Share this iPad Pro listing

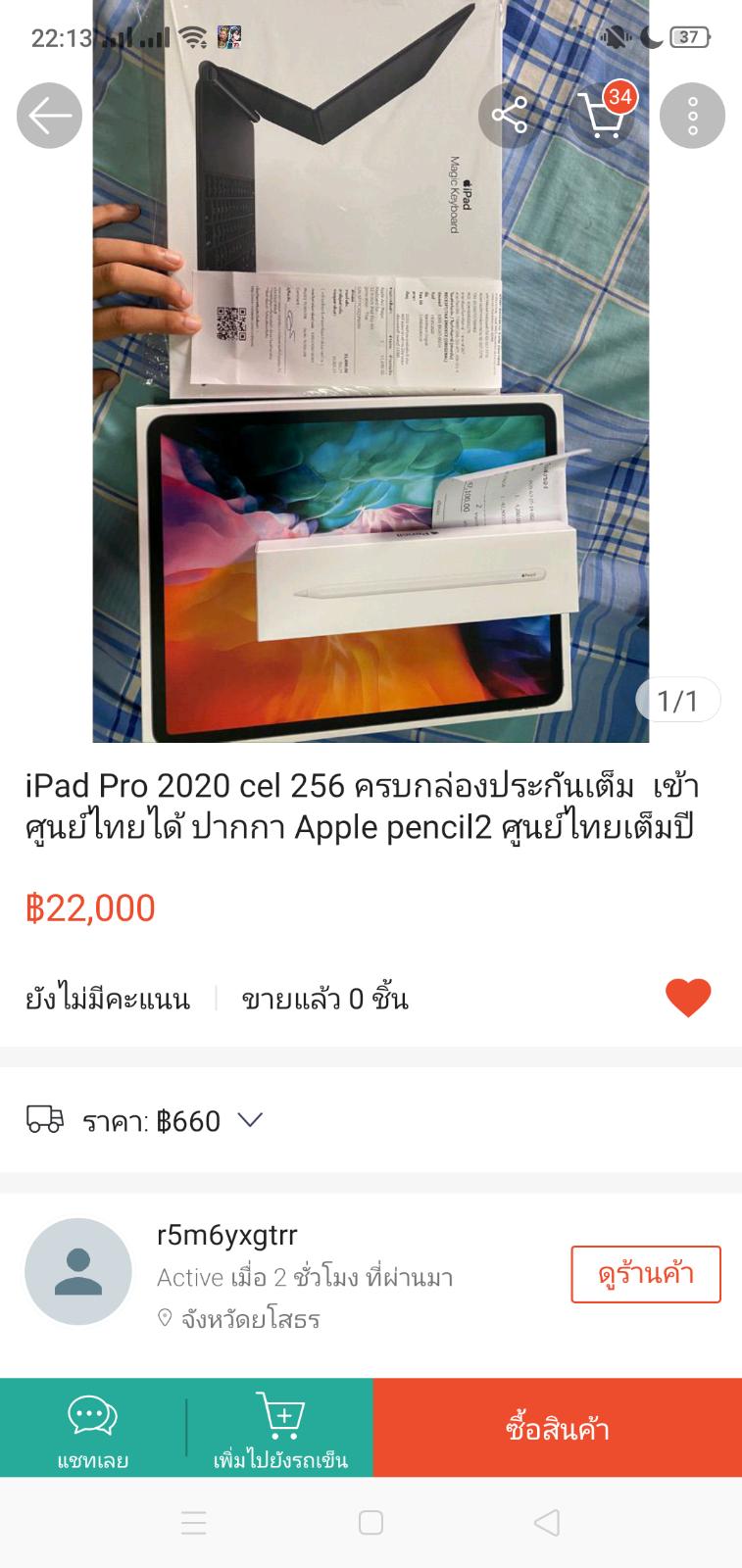point(510,116)
